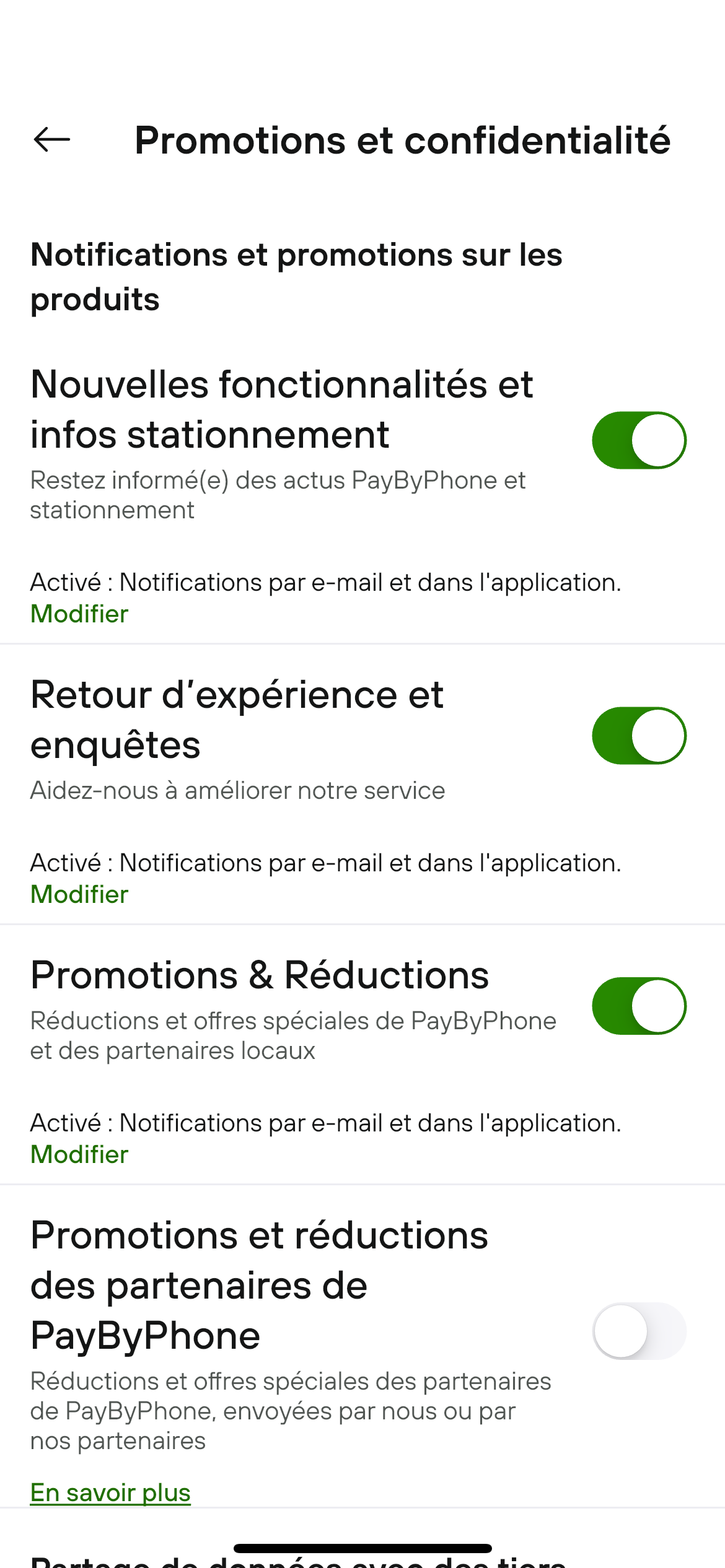This screenshot has height=1568, width=725.
Task: Tap the Activé notification status text
Action: click(325, 580)
